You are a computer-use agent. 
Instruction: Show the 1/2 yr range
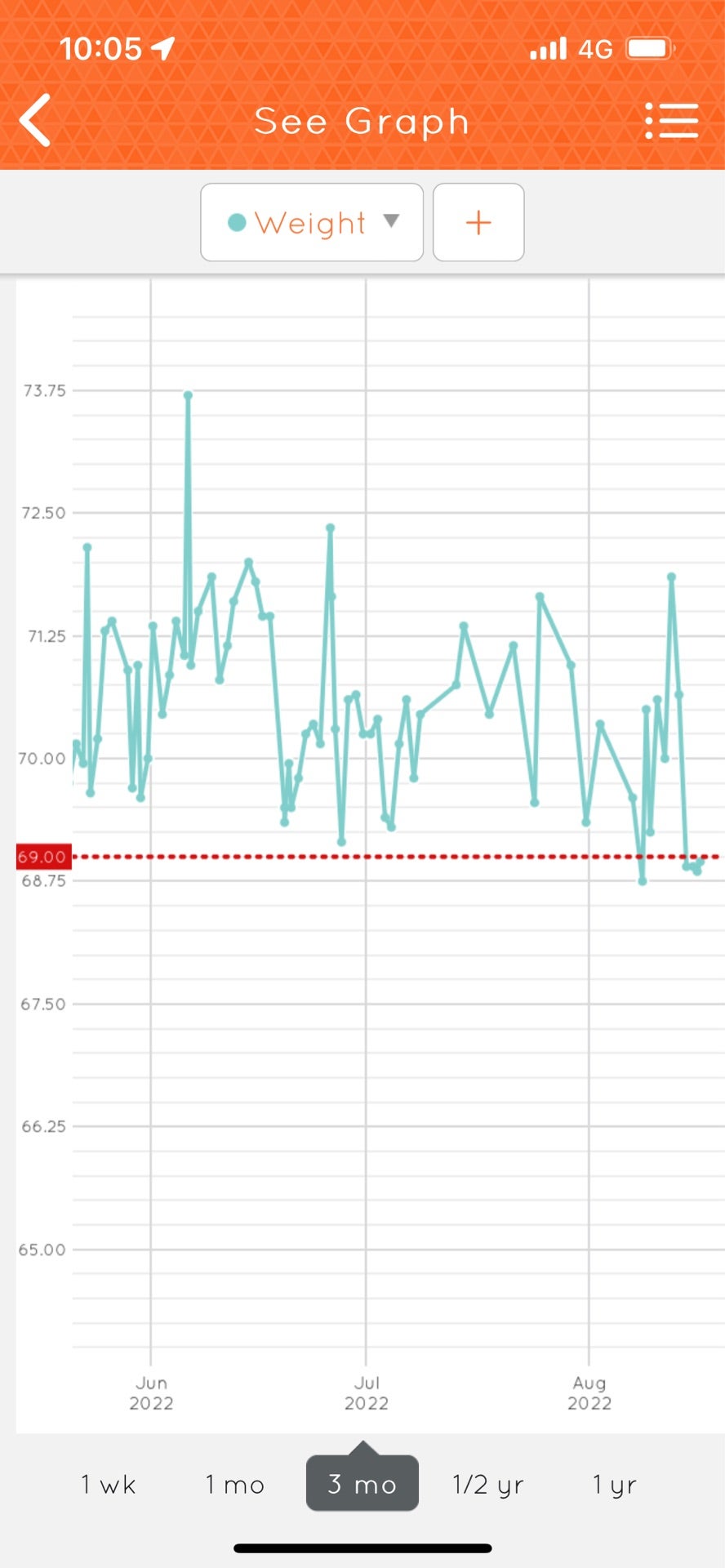488,1484
